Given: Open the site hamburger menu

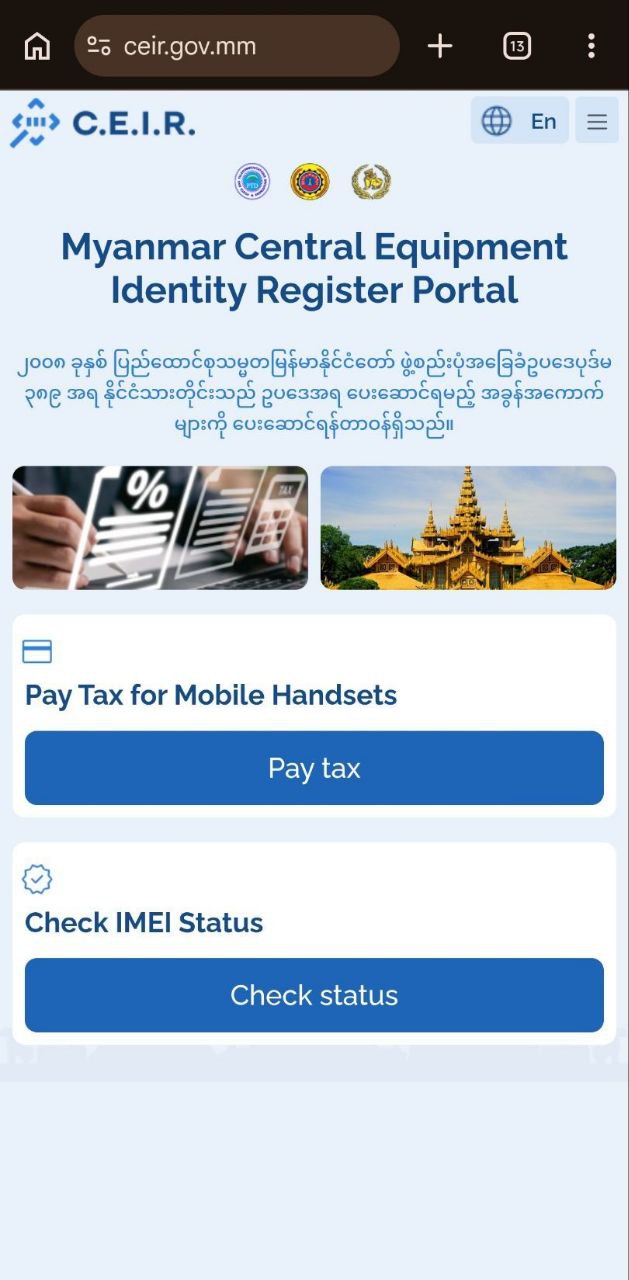Looking at the screenshot, I should tap(597, 122).
